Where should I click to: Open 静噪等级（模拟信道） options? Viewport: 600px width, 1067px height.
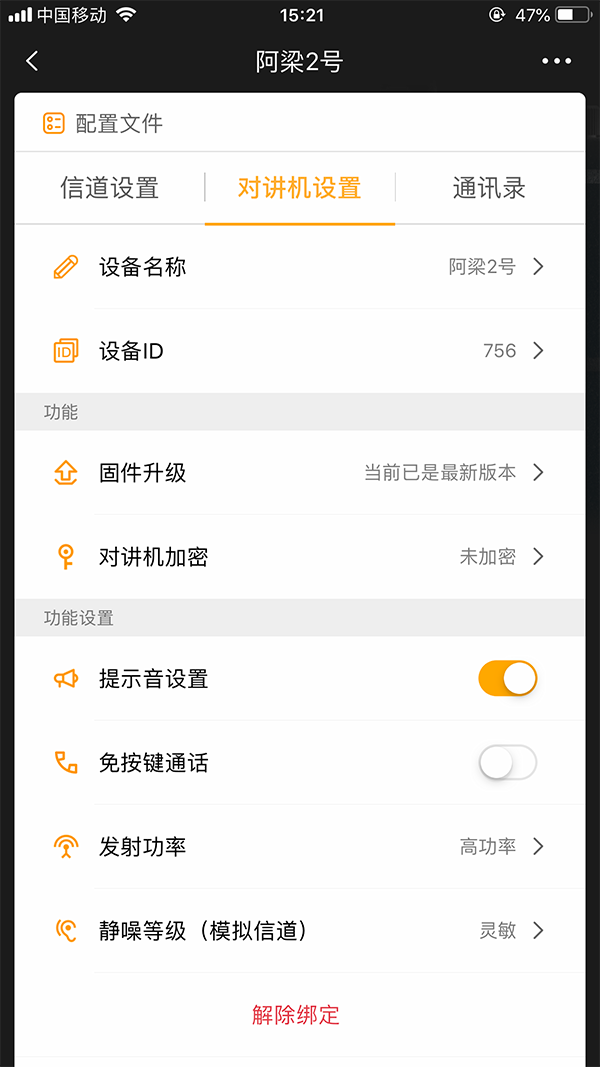pyautogui.click(x=299, y=931)
